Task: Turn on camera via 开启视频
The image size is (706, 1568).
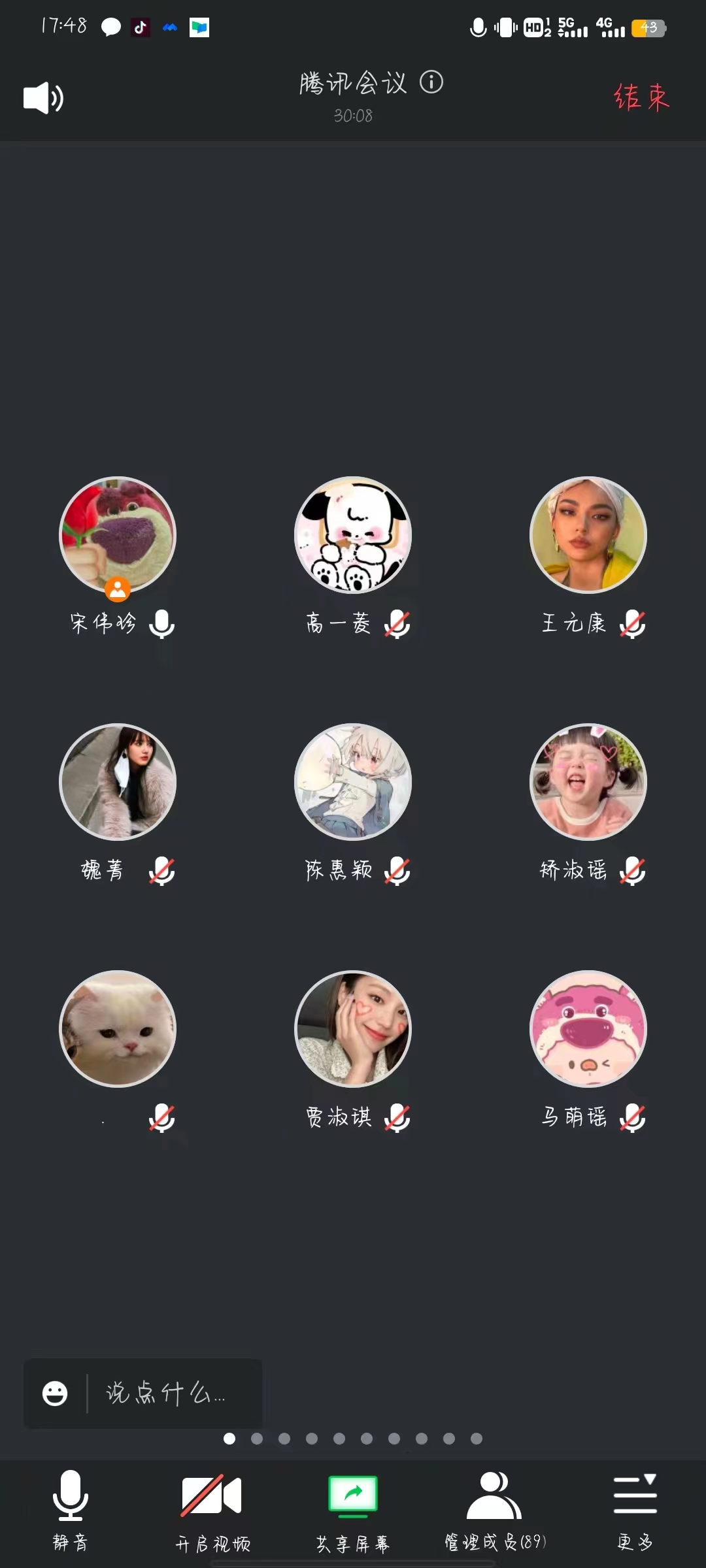Action: click(212, 1511)
